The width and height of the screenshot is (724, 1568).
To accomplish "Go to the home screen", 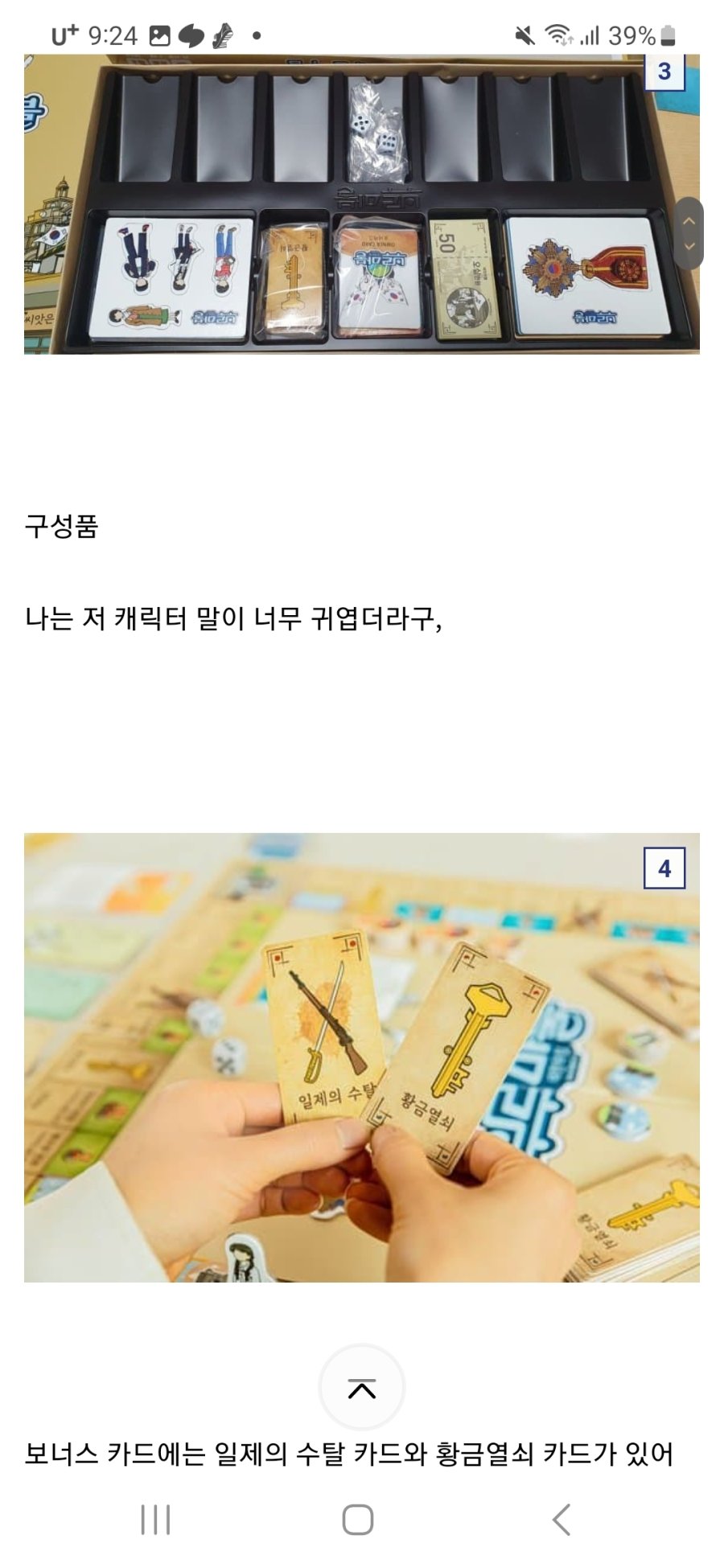I will [358, 1520].
